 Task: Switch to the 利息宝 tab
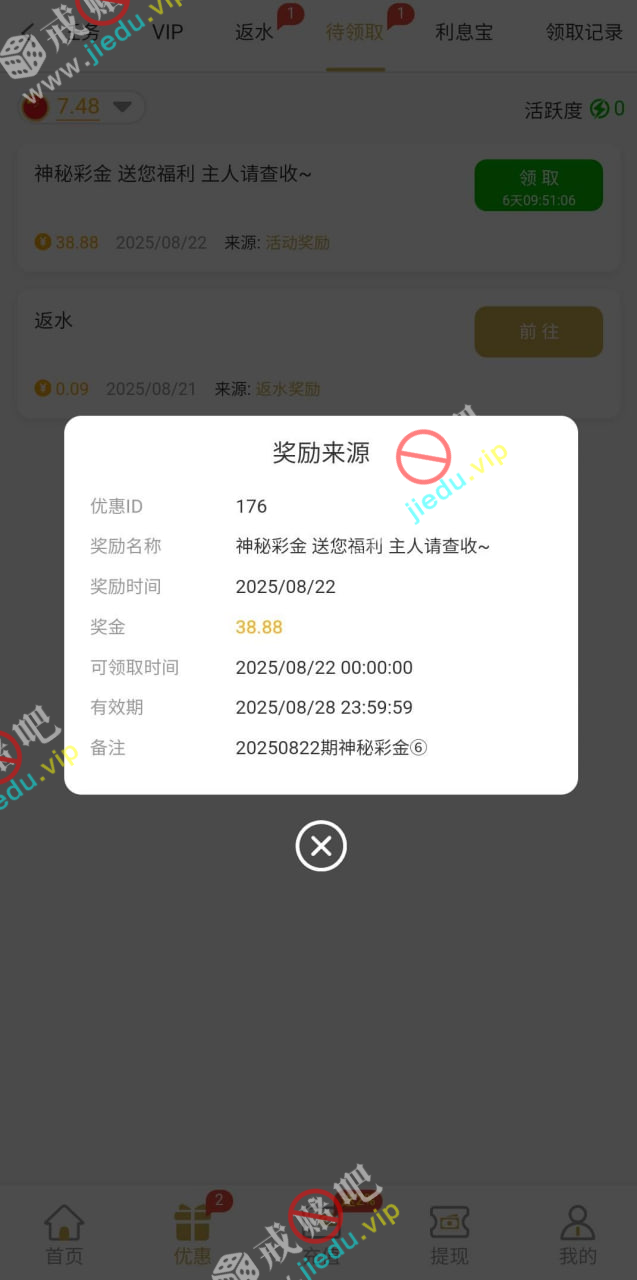point(464,32)
